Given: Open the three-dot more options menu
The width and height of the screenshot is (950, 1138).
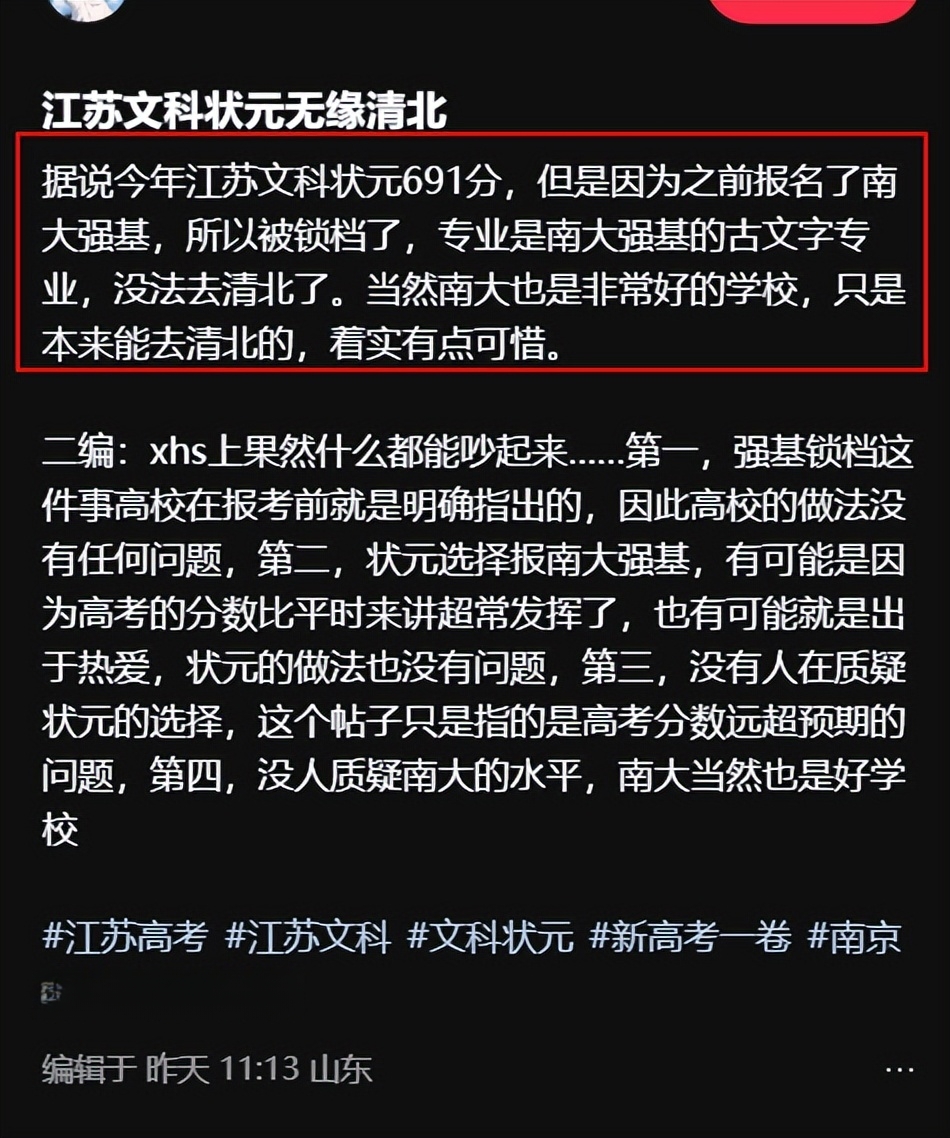Looking at the screenshot, I should point(899,1069).
